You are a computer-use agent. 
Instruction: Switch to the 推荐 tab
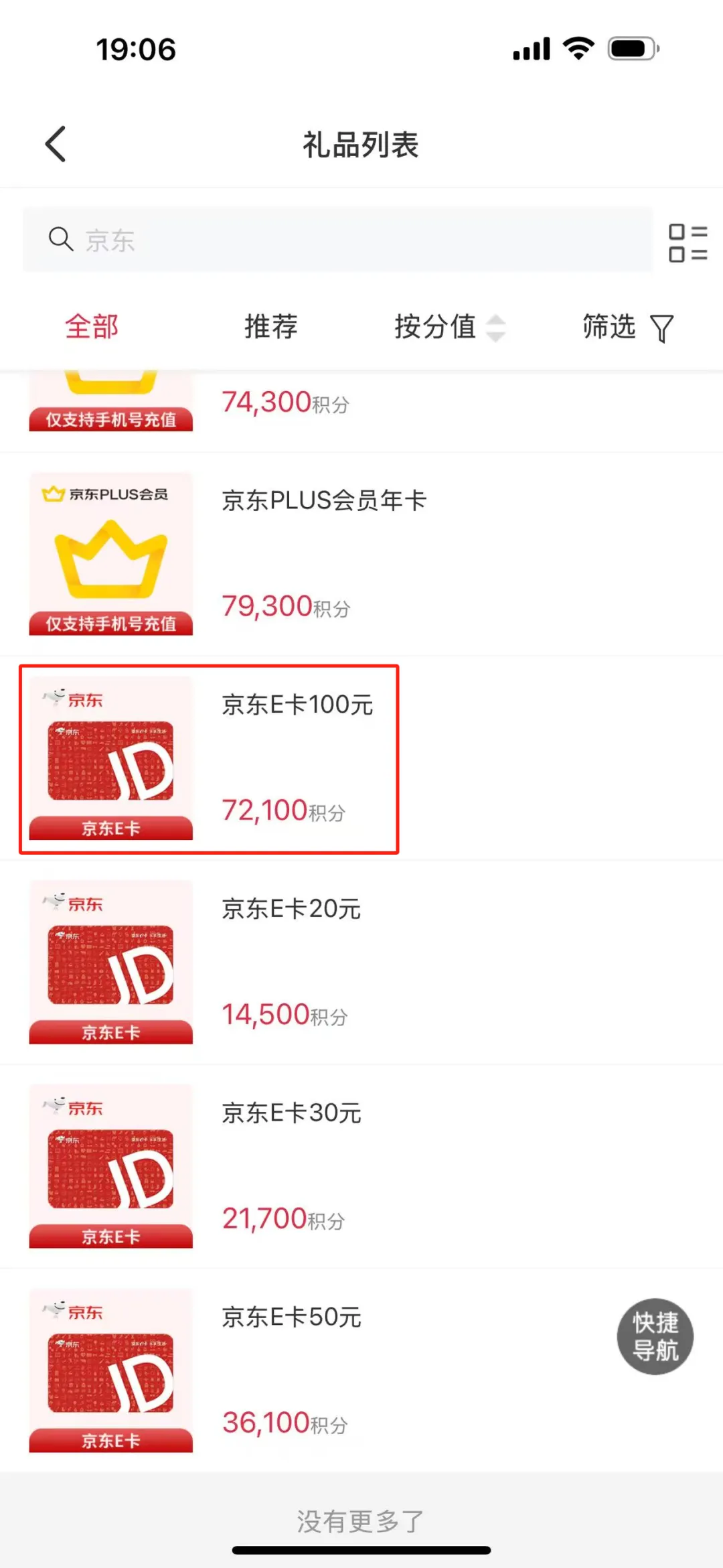tap(271, 327)
